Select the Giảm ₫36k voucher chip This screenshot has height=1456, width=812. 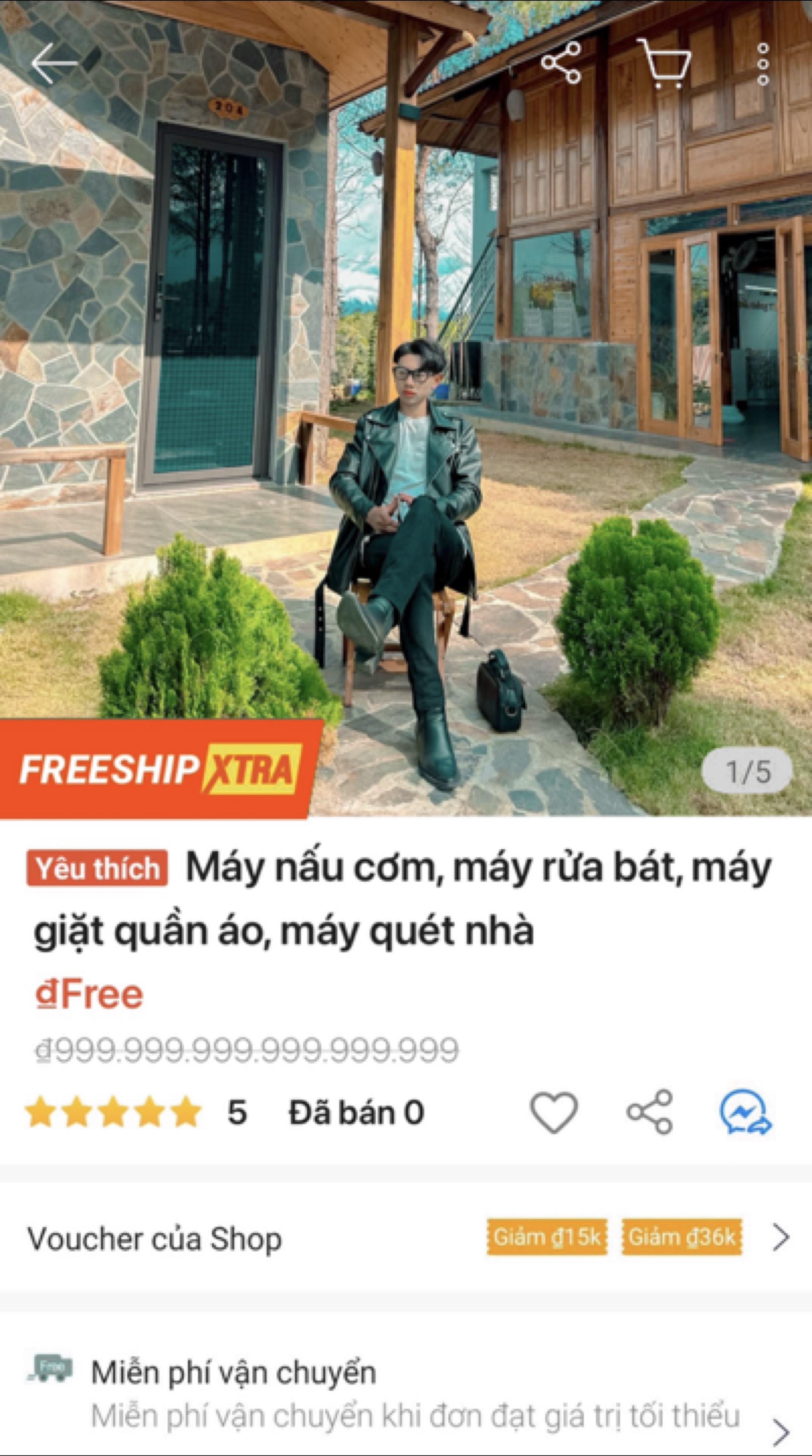click(x=682, y=1237)
